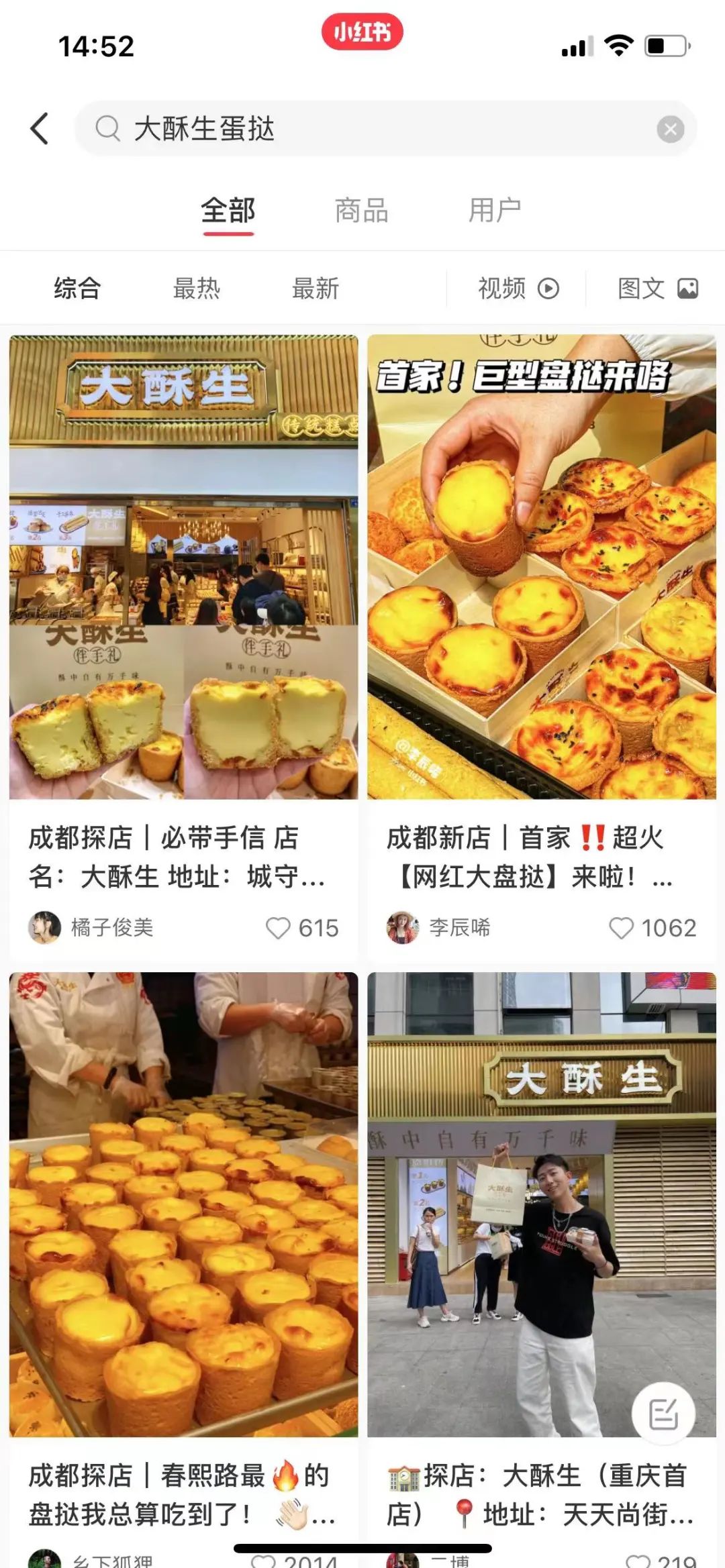
Task: Select the 综合 sorting option
Action: 77,289
